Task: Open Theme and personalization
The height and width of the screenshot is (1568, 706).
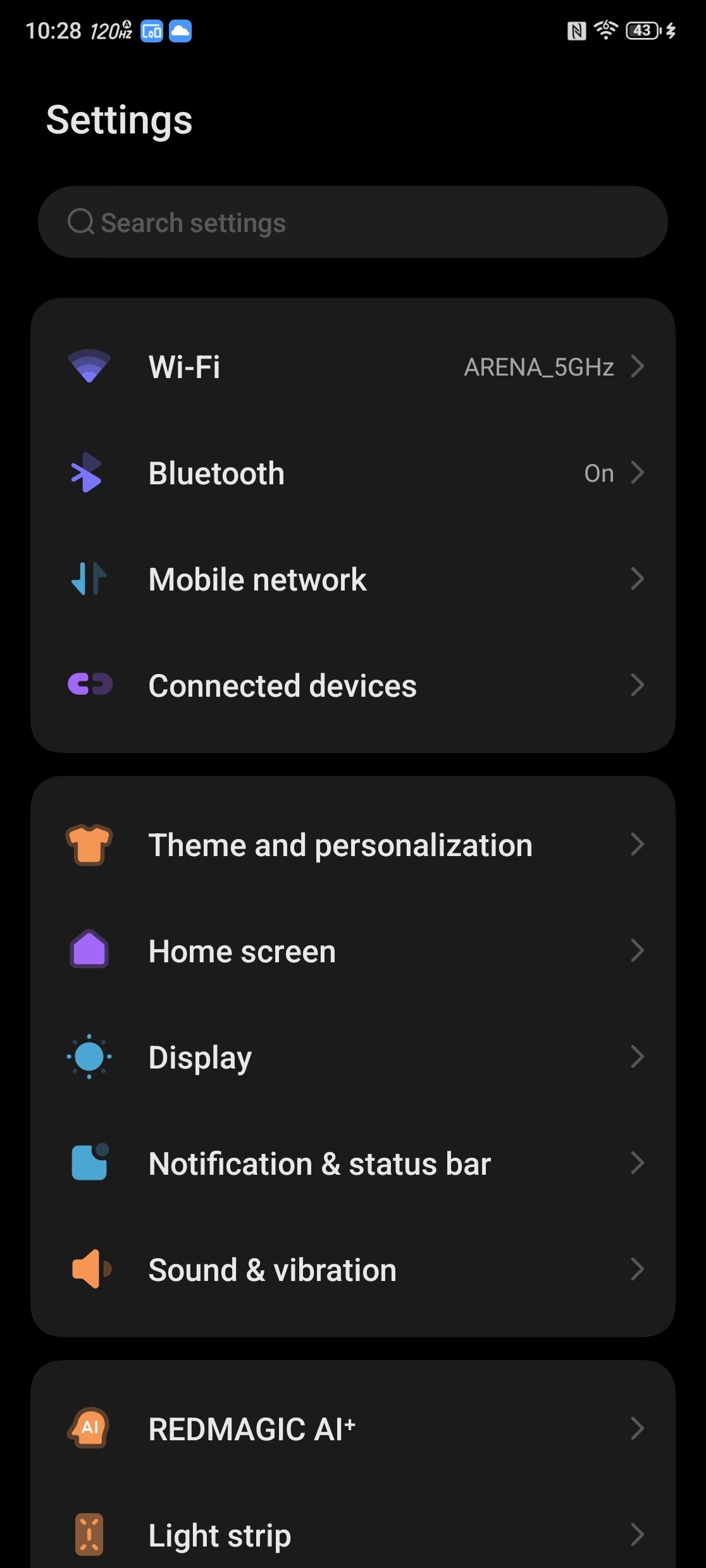Action: (x=353, y=845)
